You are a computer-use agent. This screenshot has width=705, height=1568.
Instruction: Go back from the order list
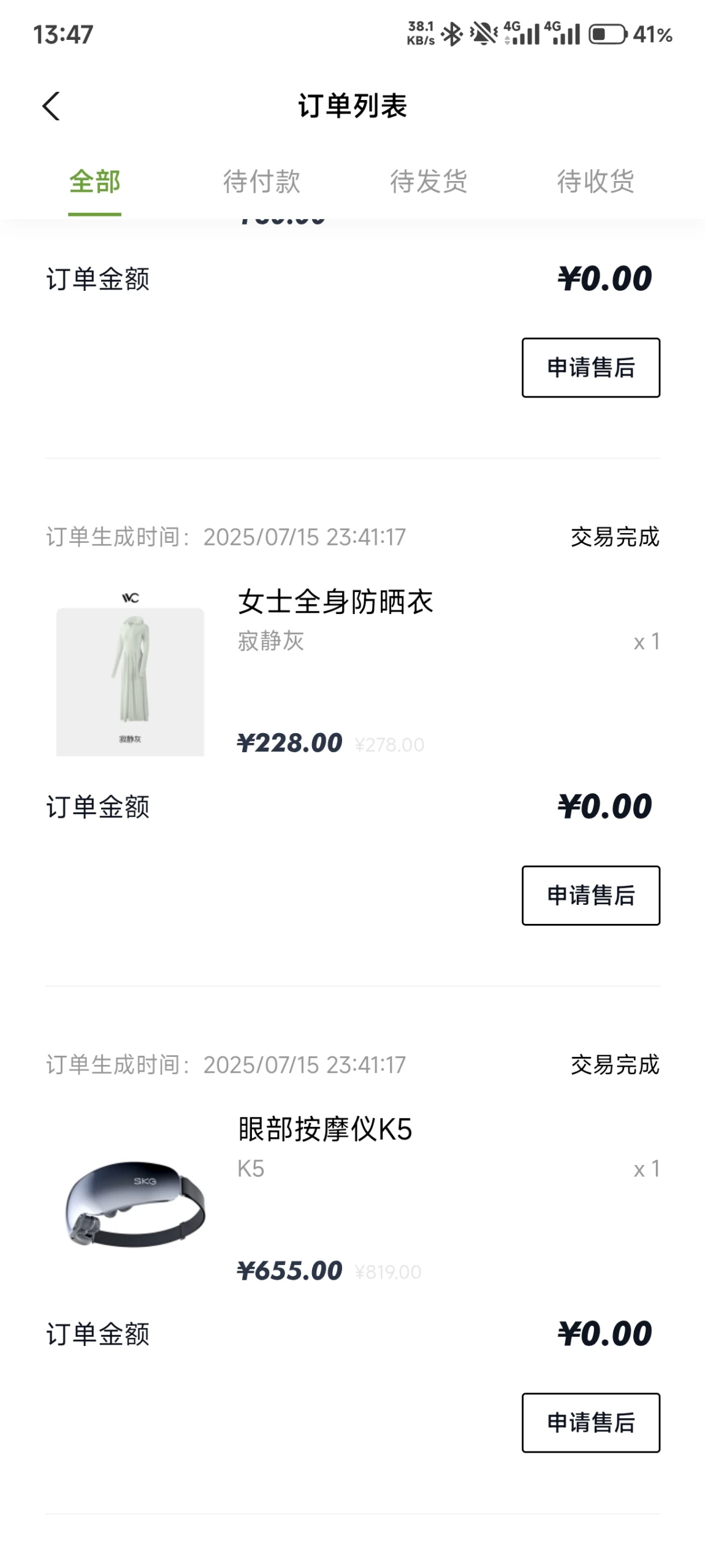(x=51, y=106)
